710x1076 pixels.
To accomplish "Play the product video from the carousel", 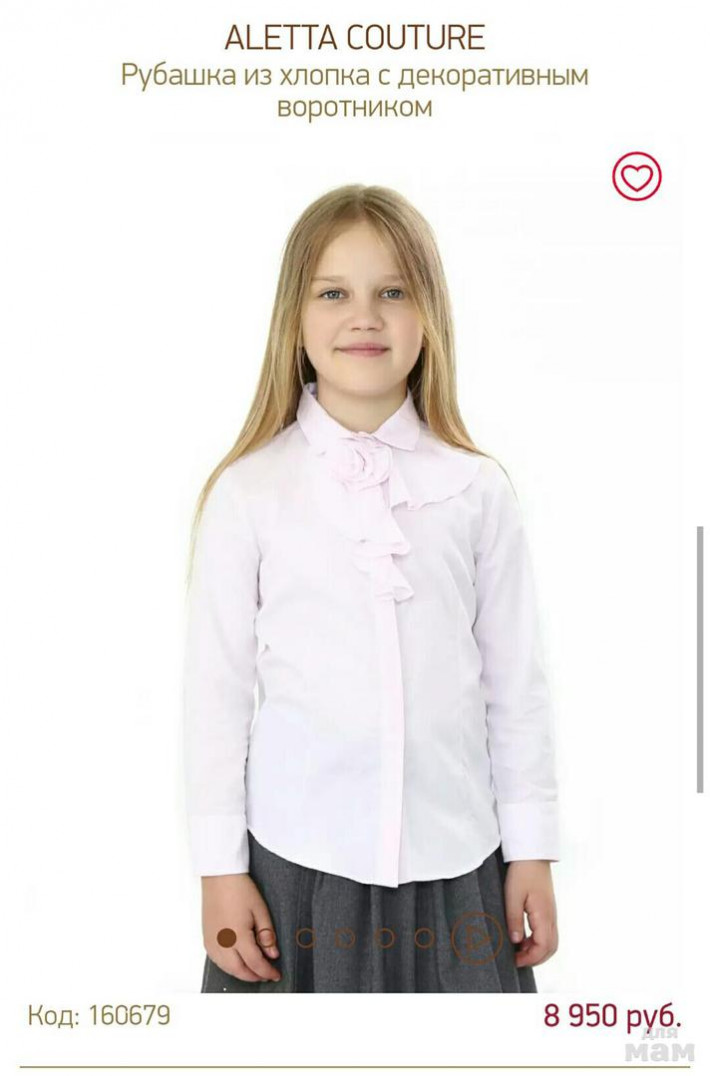I will point(476,937).
